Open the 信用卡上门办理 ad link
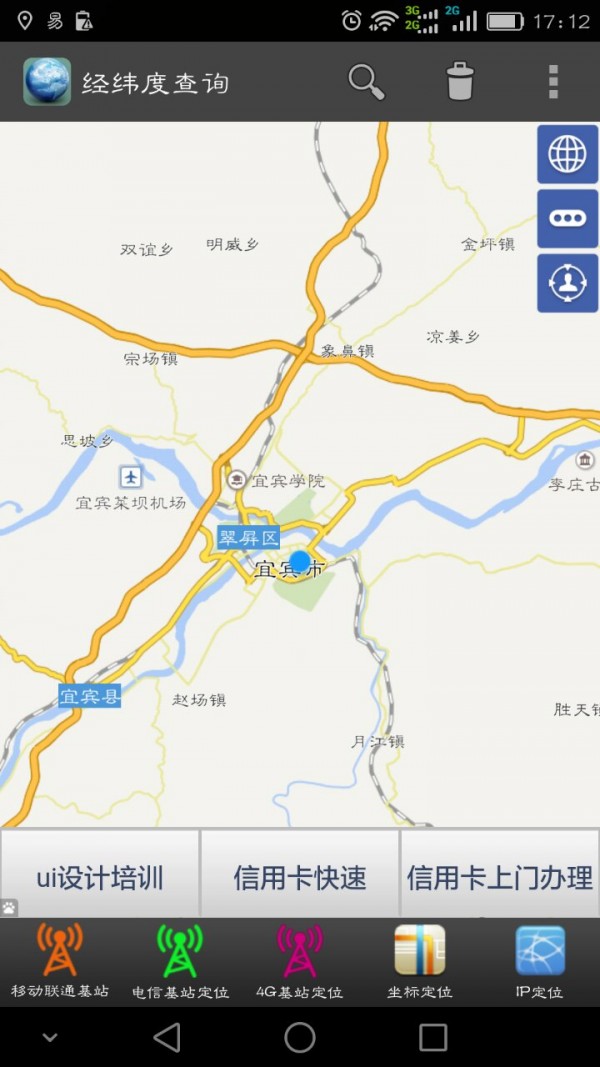600x1067 pixels. coord(500,877)
